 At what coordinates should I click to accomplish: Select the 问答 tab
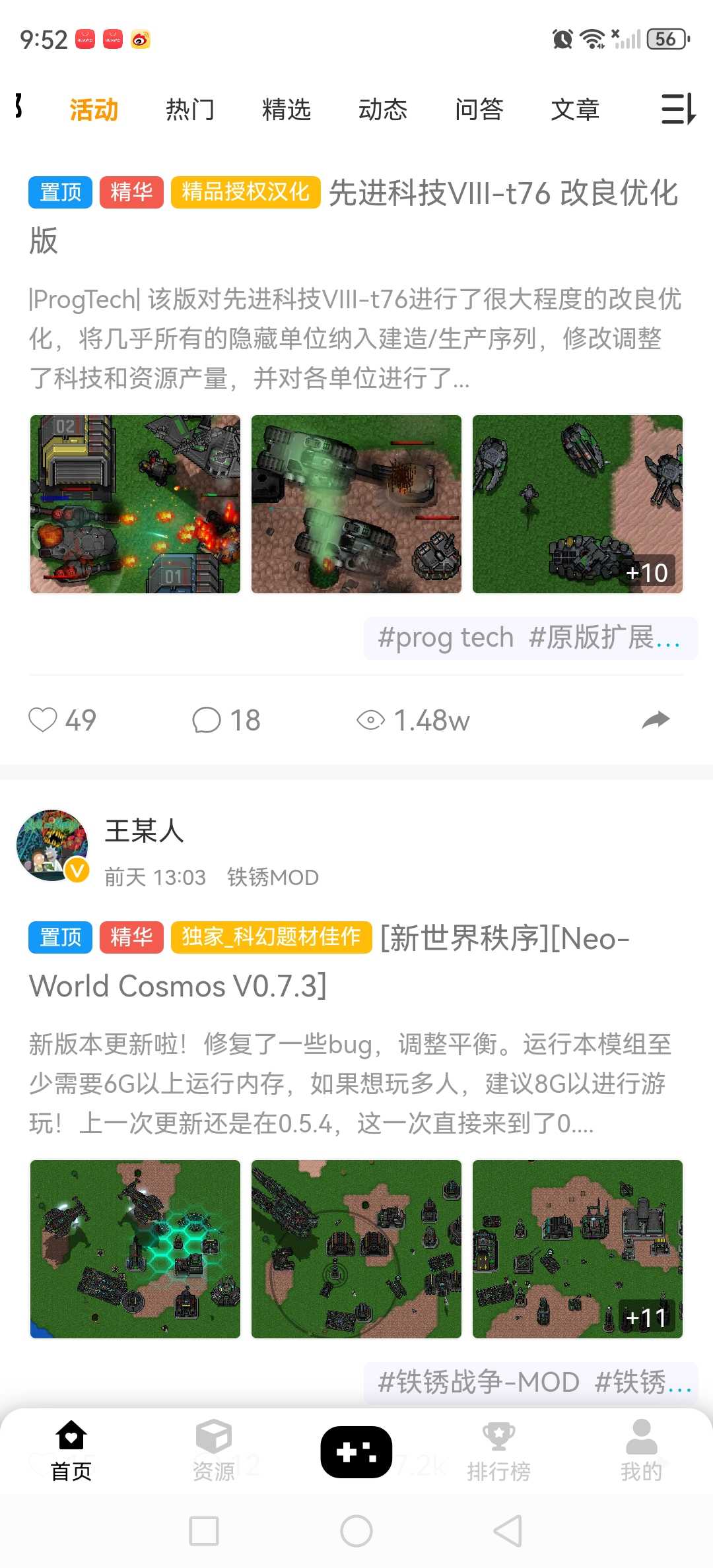pos(479,110)
